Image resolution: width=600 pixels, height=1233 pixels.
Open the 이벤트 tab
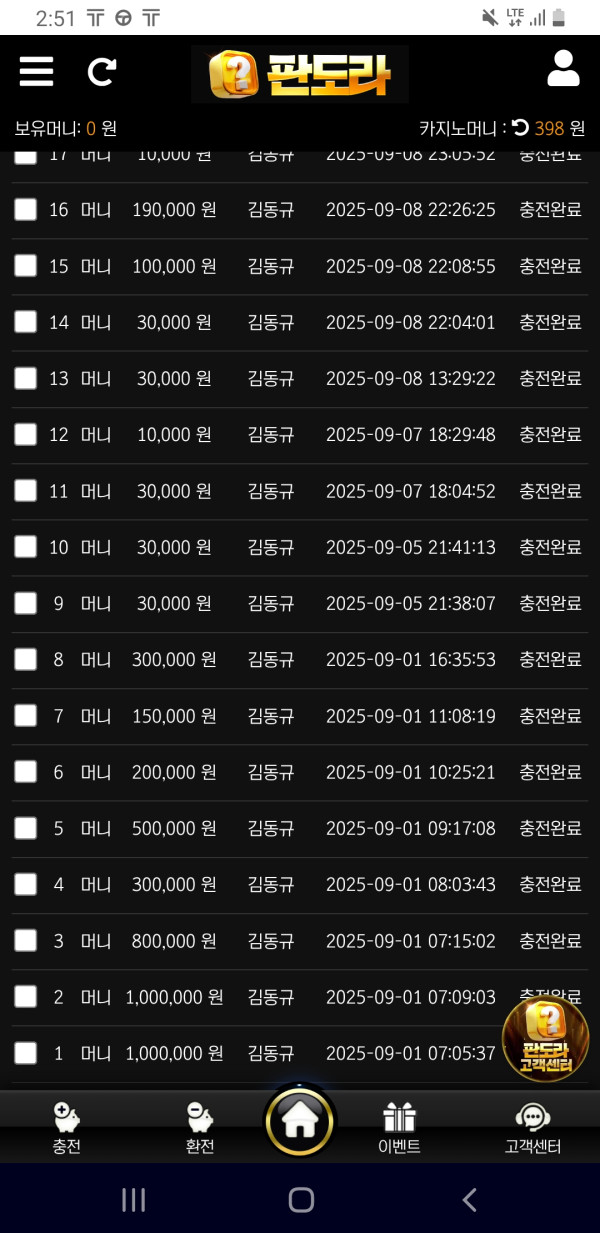399,1127
